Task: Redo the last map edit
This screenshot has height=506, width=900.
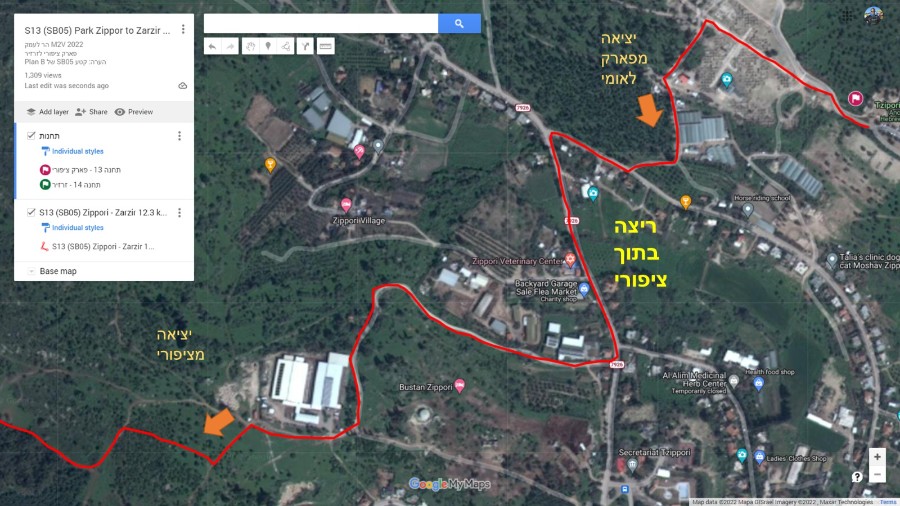Action: coord(229,46)
